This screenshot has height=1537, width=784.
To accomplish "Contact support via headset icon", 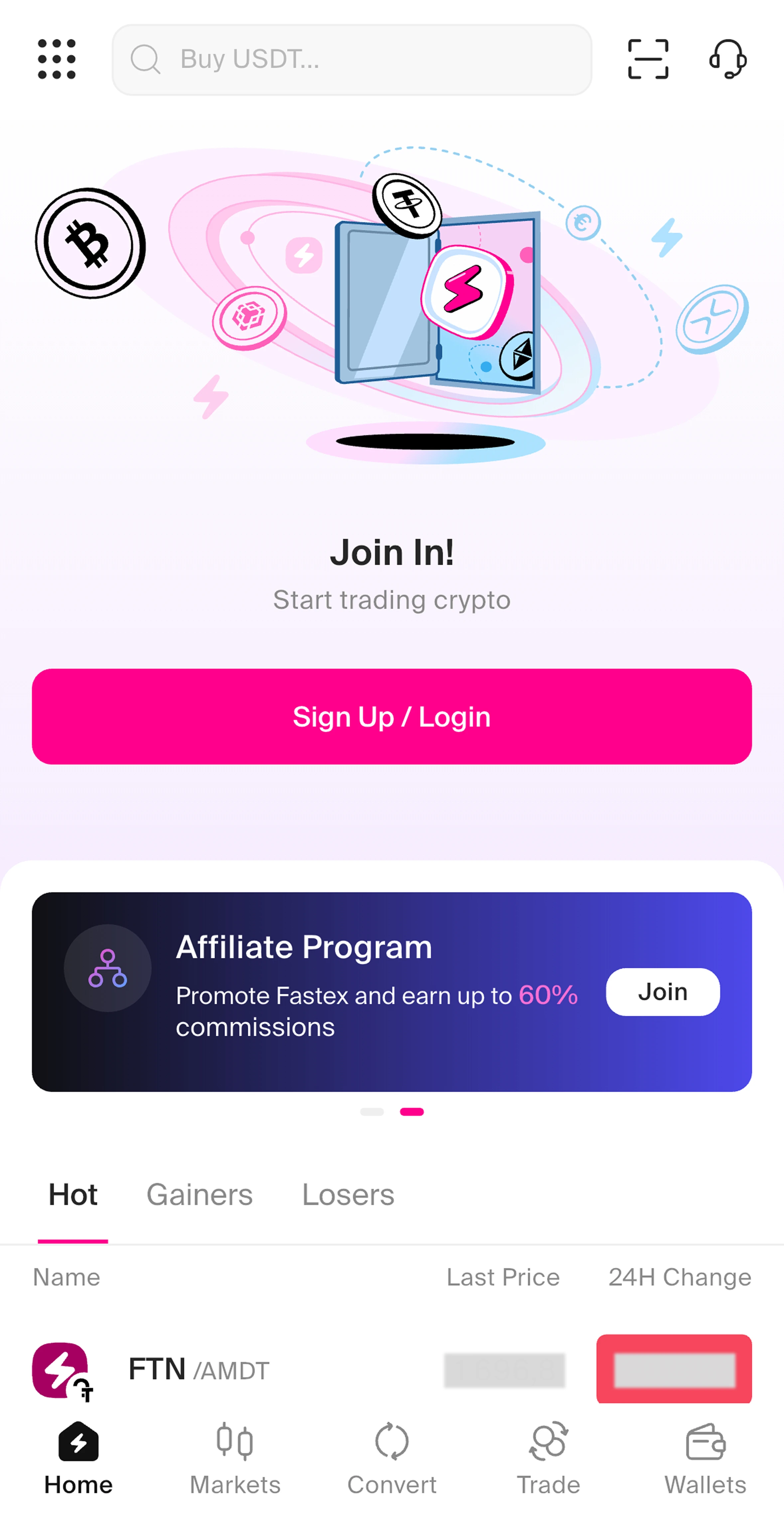I will pyautogui.click(x=727, y=59).
